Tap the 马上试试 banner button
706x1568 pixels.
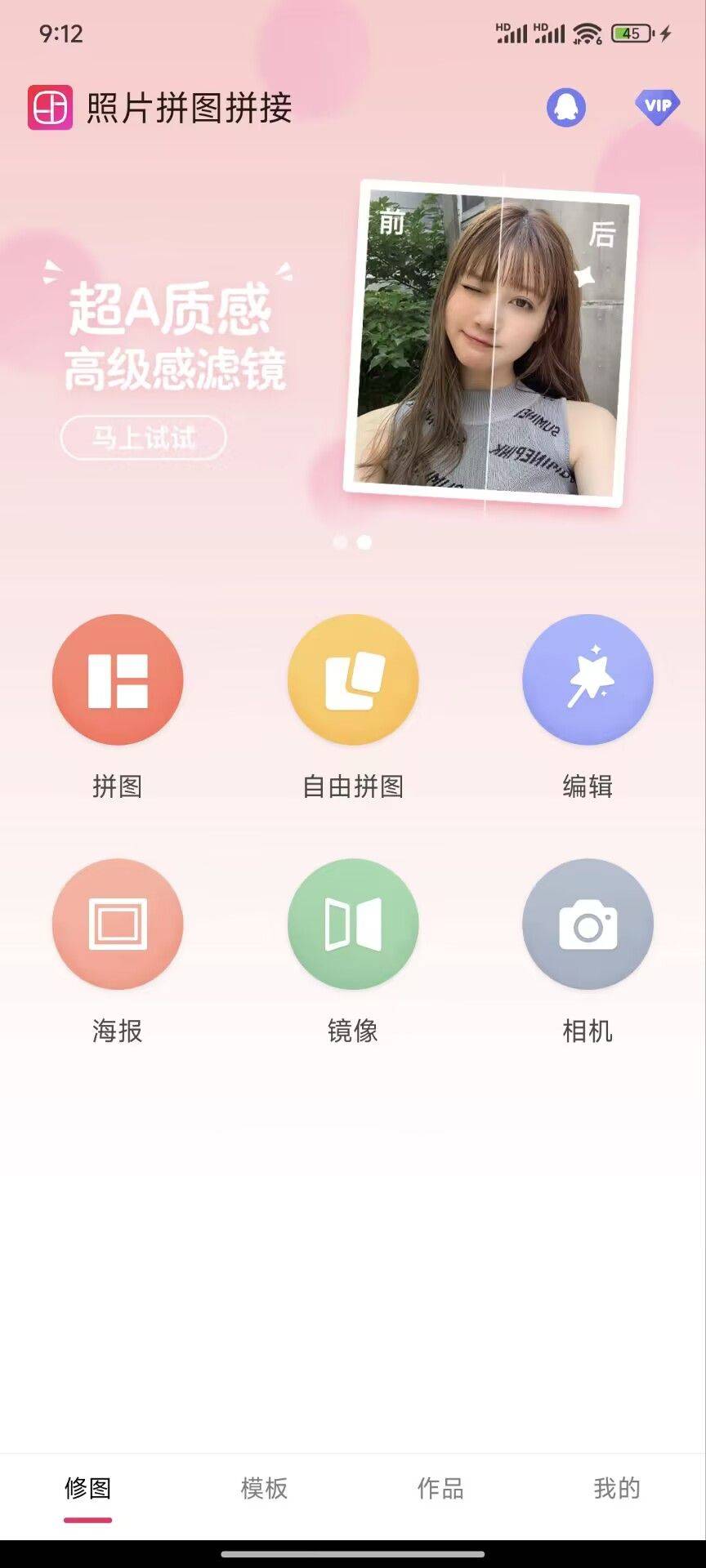144,438
